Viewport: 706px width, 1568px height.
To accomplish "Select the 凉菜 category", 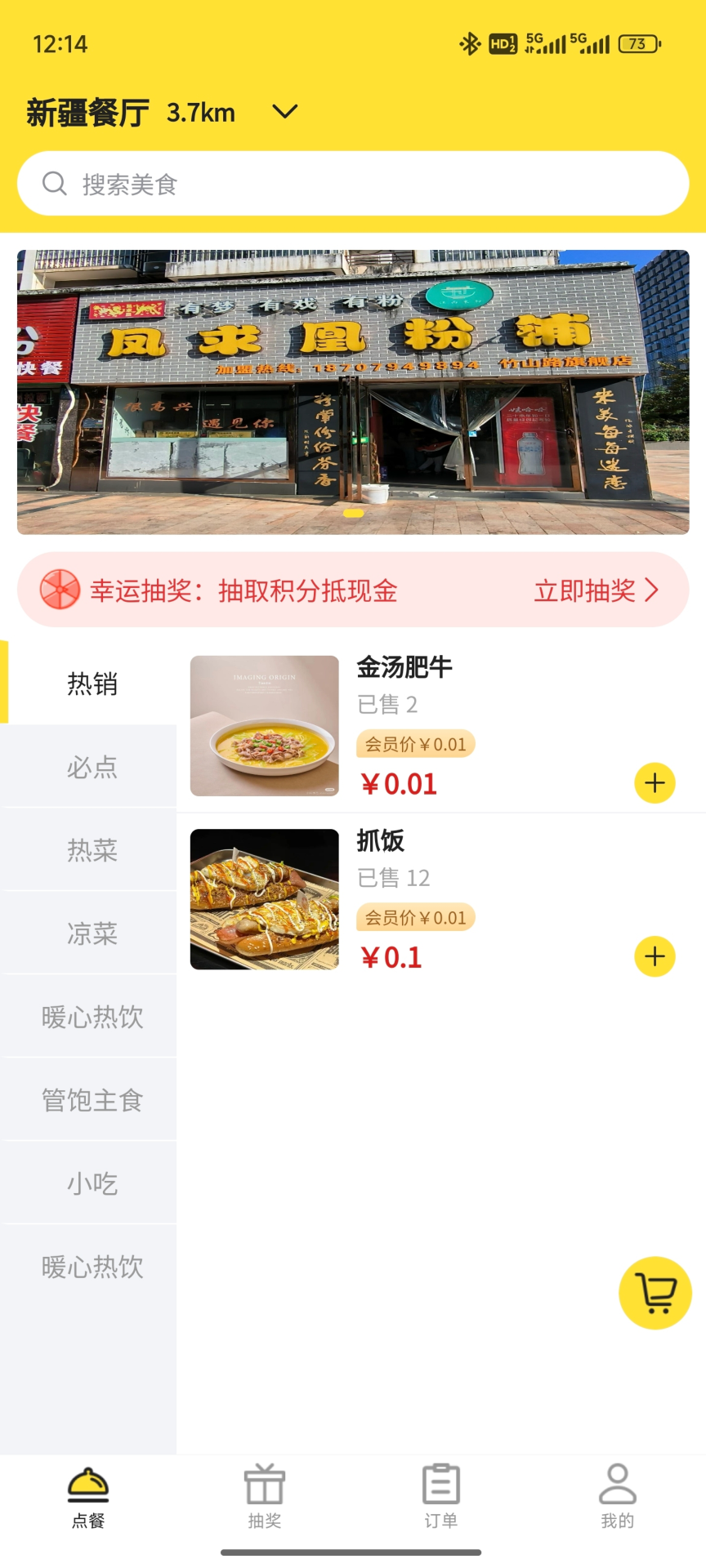I will click(x=91, y=933).
